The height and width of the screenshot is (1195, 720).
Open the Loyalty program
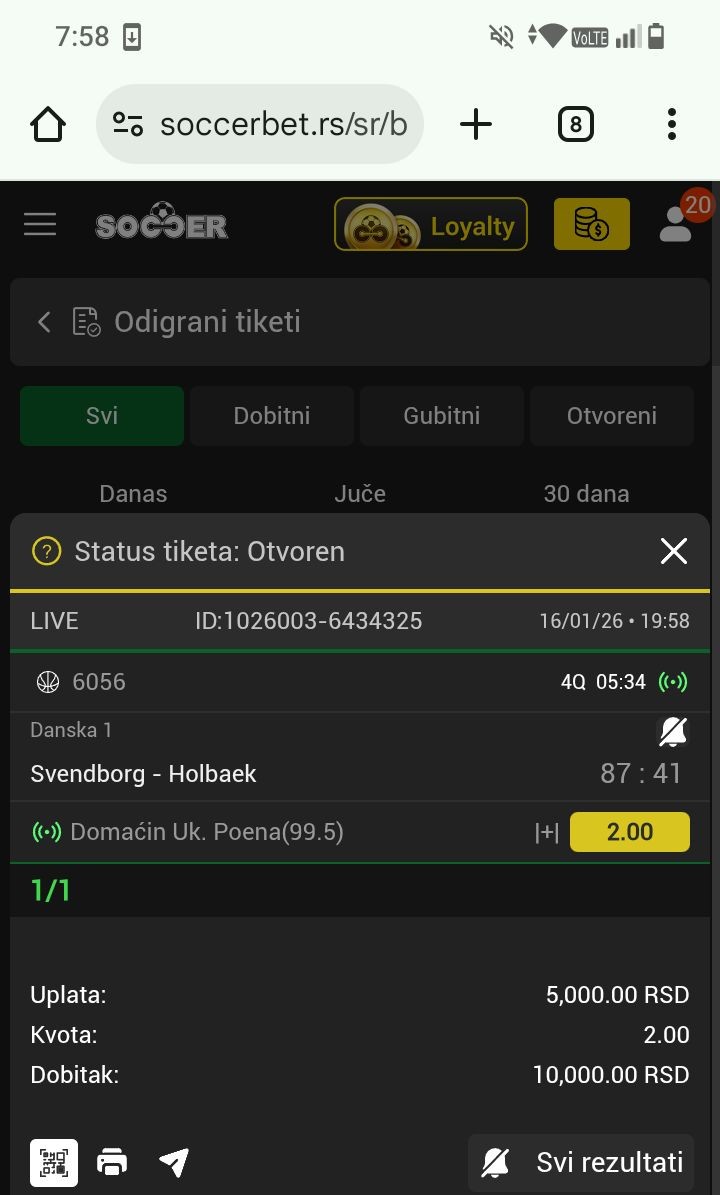point(431,225)
